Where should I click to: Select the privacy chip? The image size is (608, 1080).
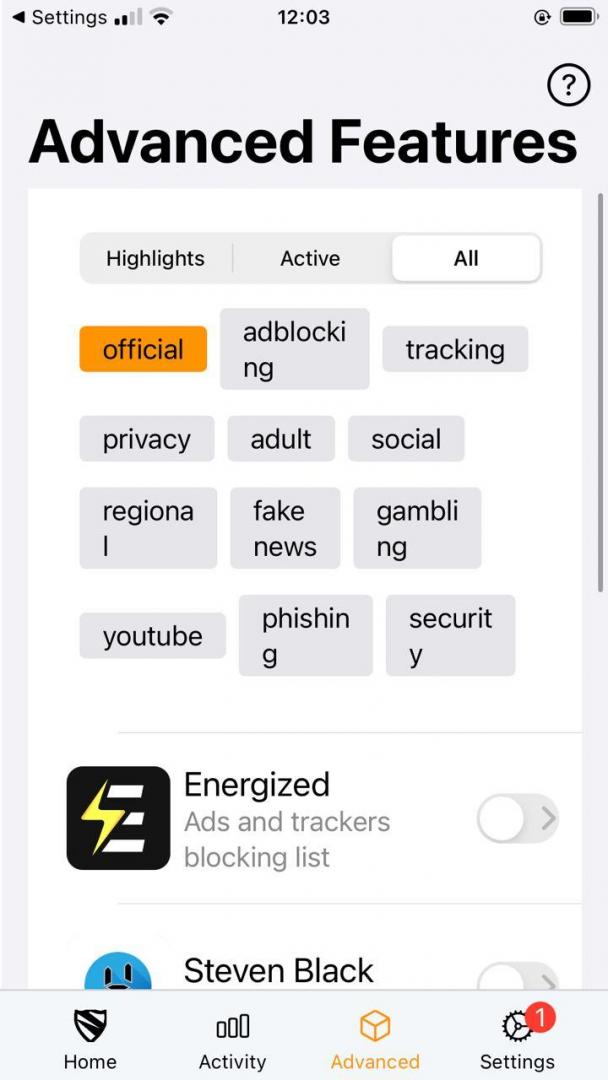[x=146, y=439]
